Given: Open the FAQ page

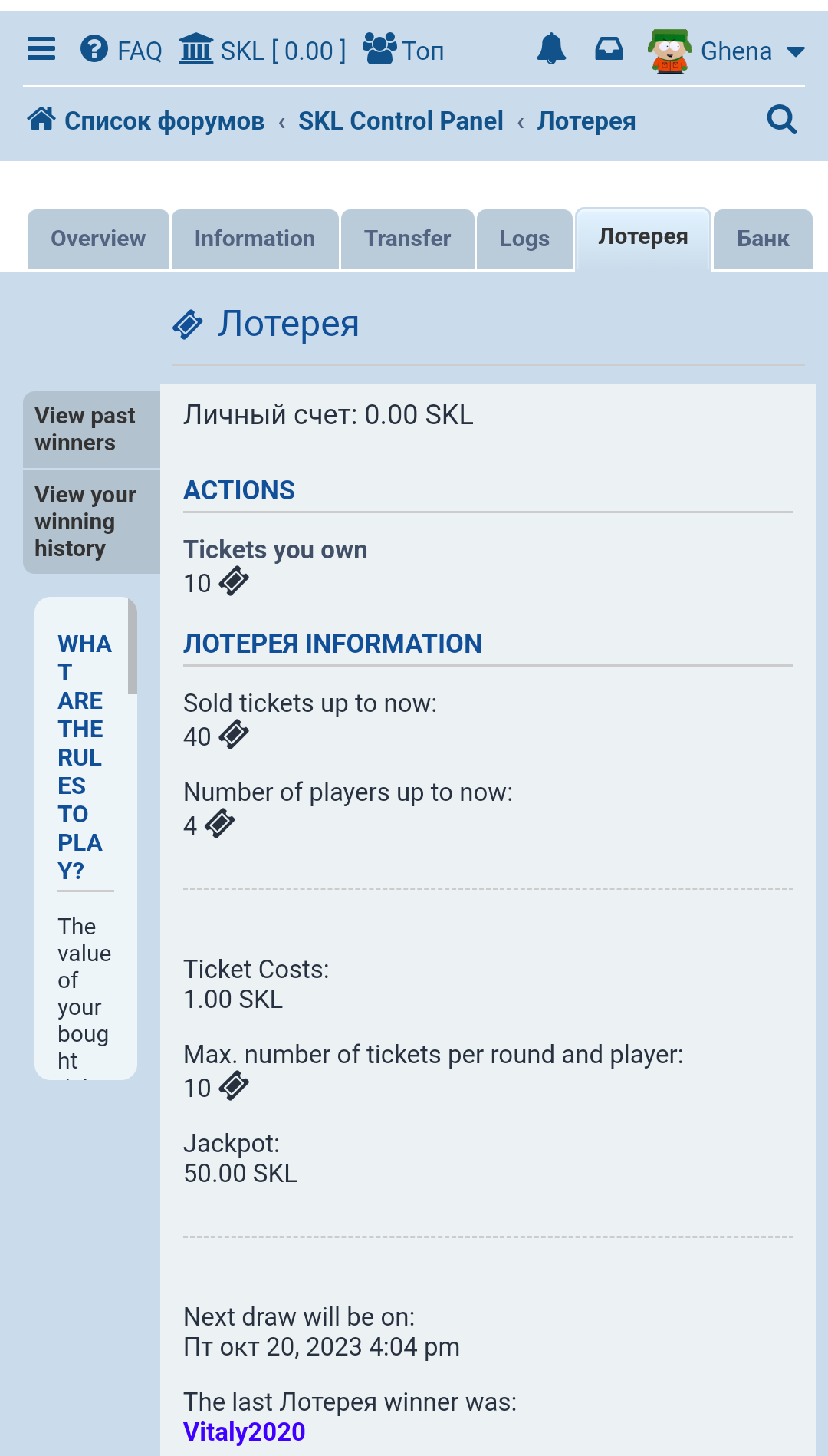Looking at the screenshot, I should (x=122, y=51).
